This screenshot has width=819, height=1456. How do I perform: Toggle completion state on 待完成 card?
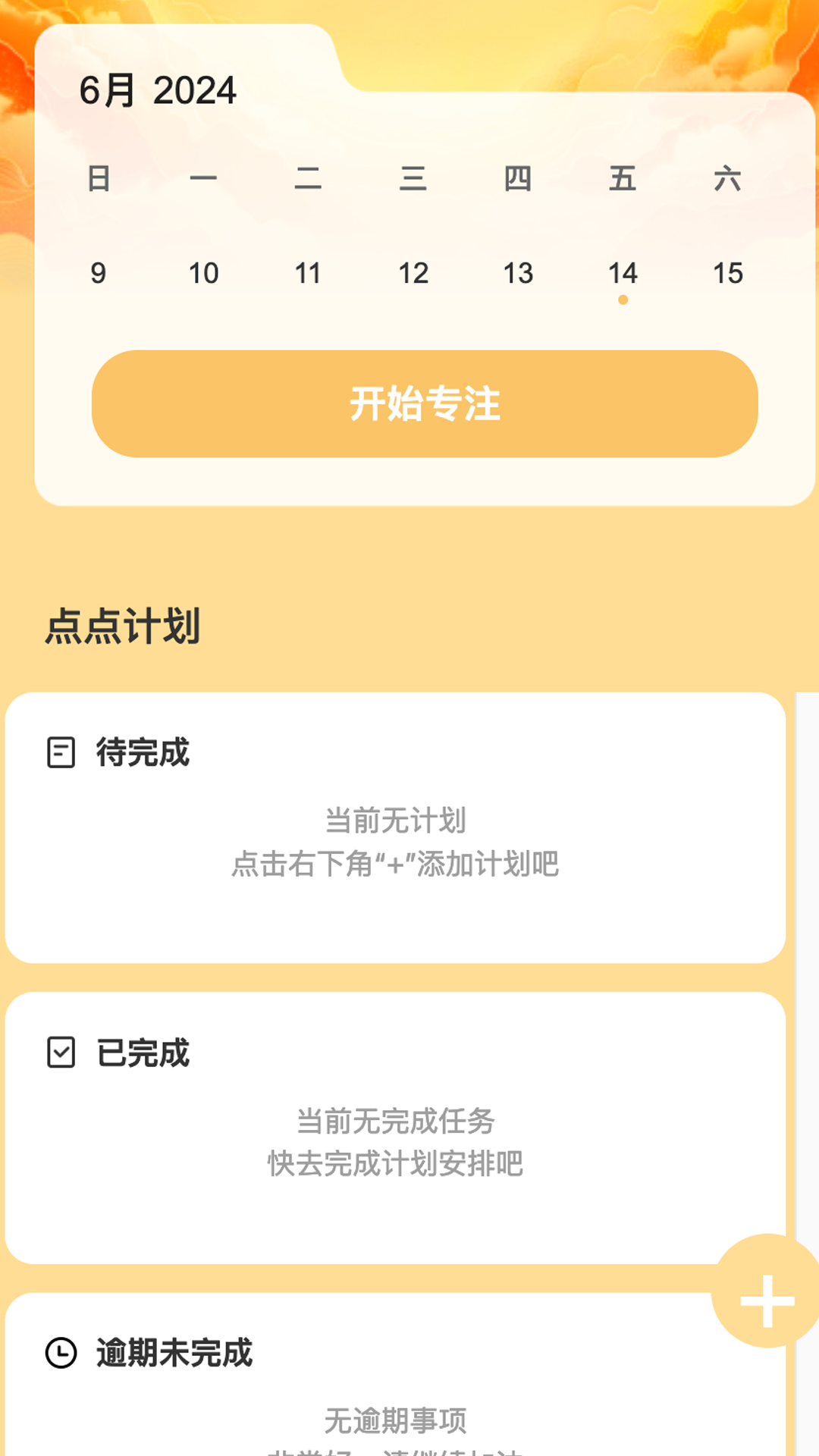pos(60,752)
